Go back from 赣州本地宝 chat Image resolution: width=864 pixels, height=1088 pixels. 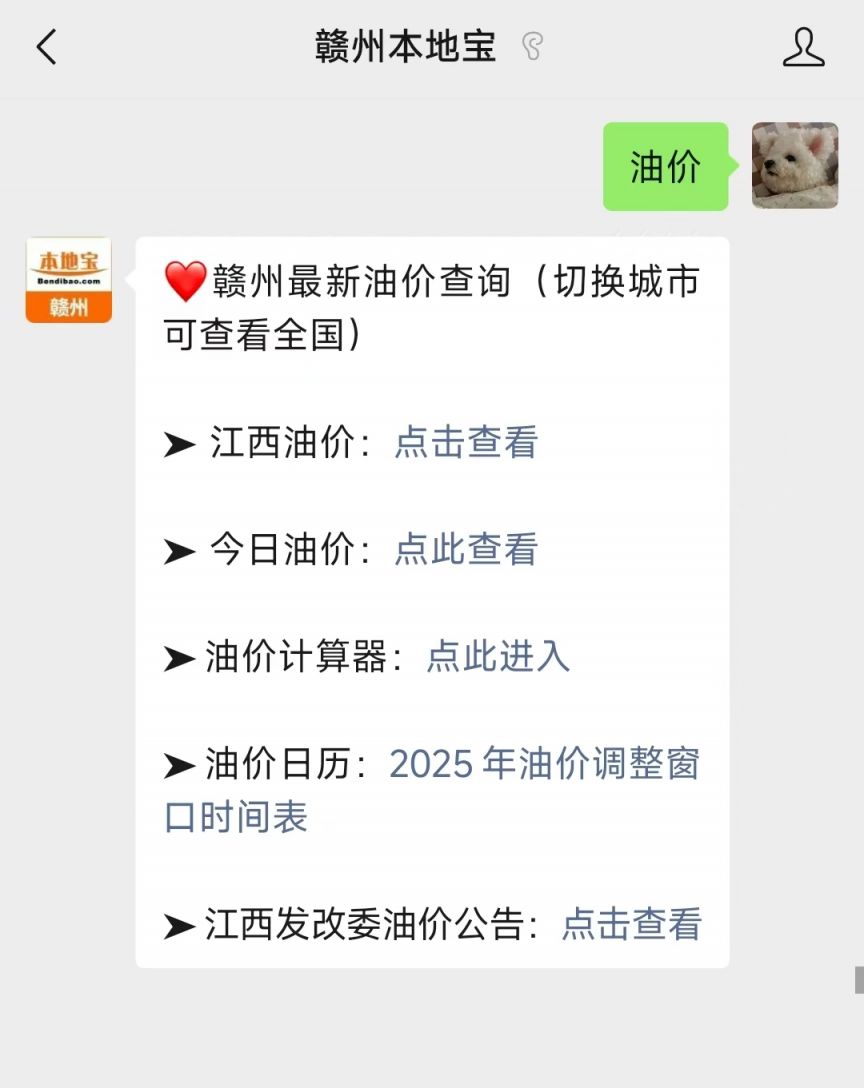coord(47,47)
